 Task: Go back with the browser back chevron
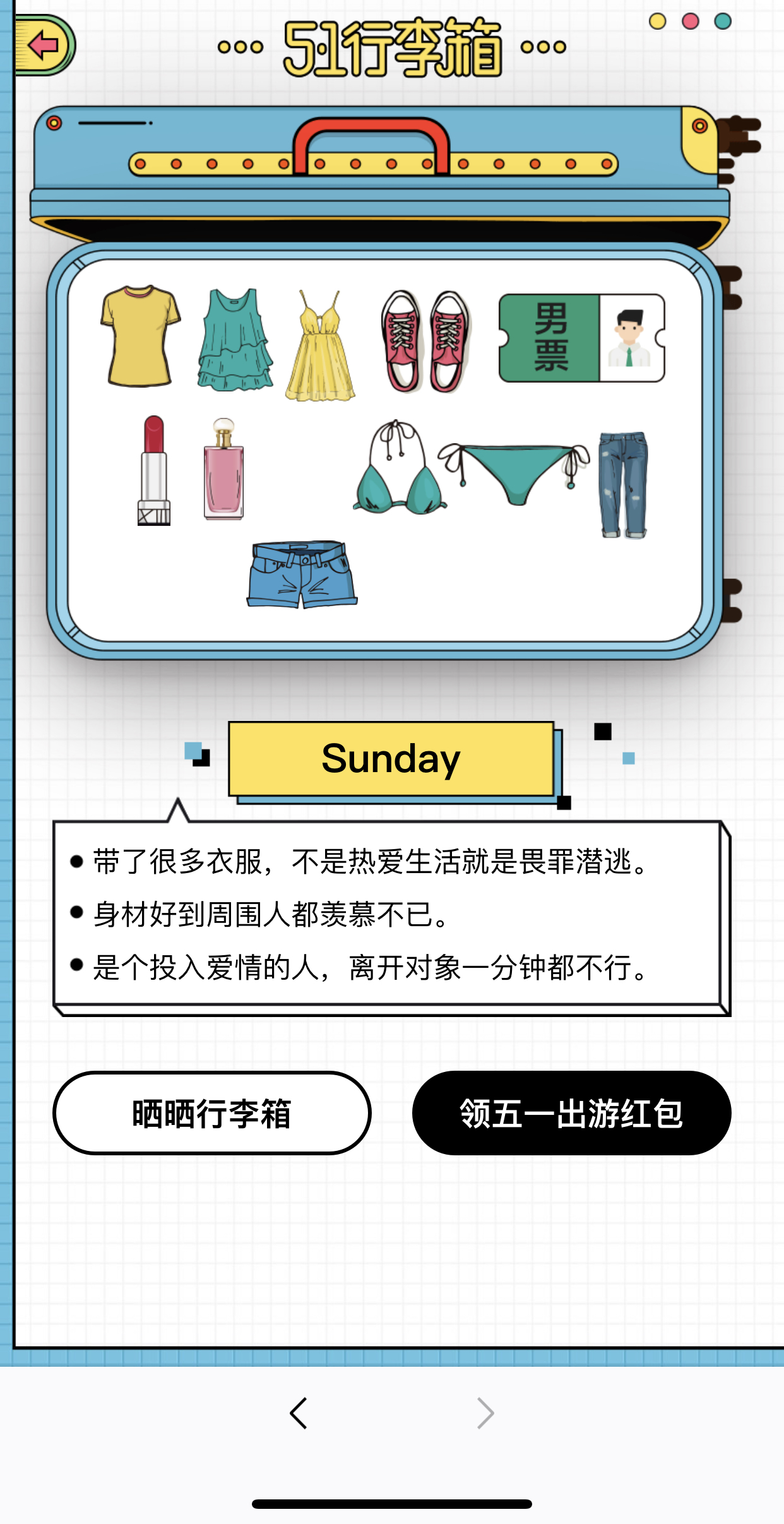299,1413
